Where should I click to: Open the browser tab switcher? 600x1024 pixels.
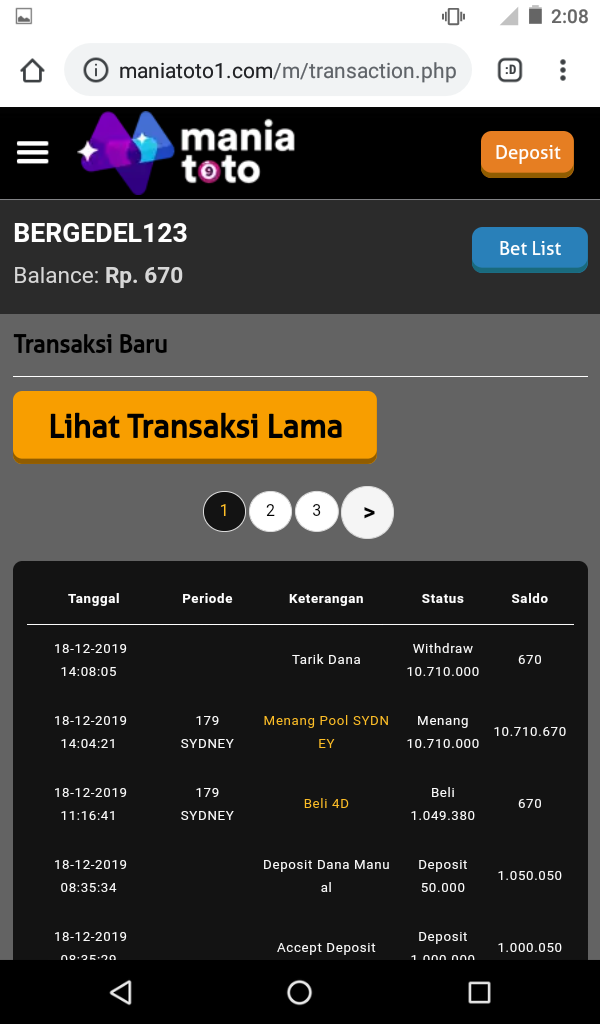pyautogui.click(x=510, y=70)
